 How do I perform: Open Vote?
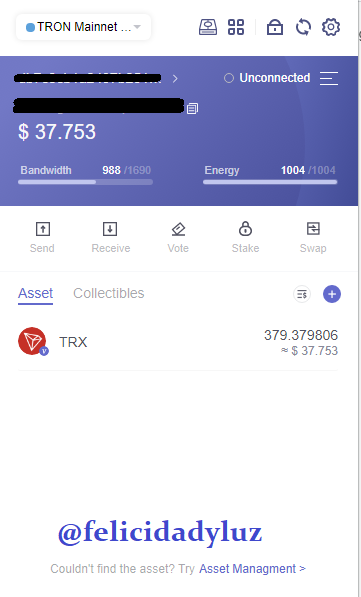(x=178, y=238)
